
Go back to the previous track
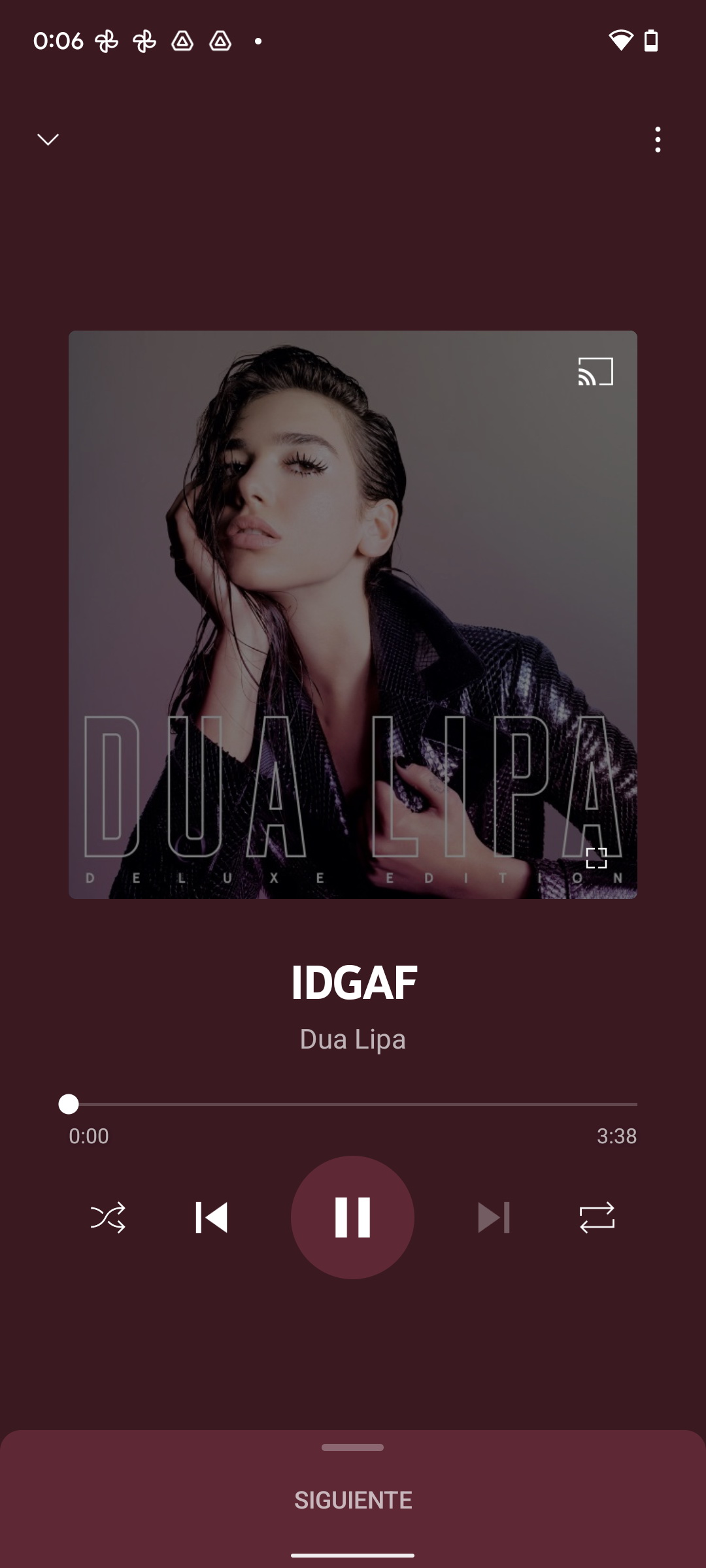211,1217
